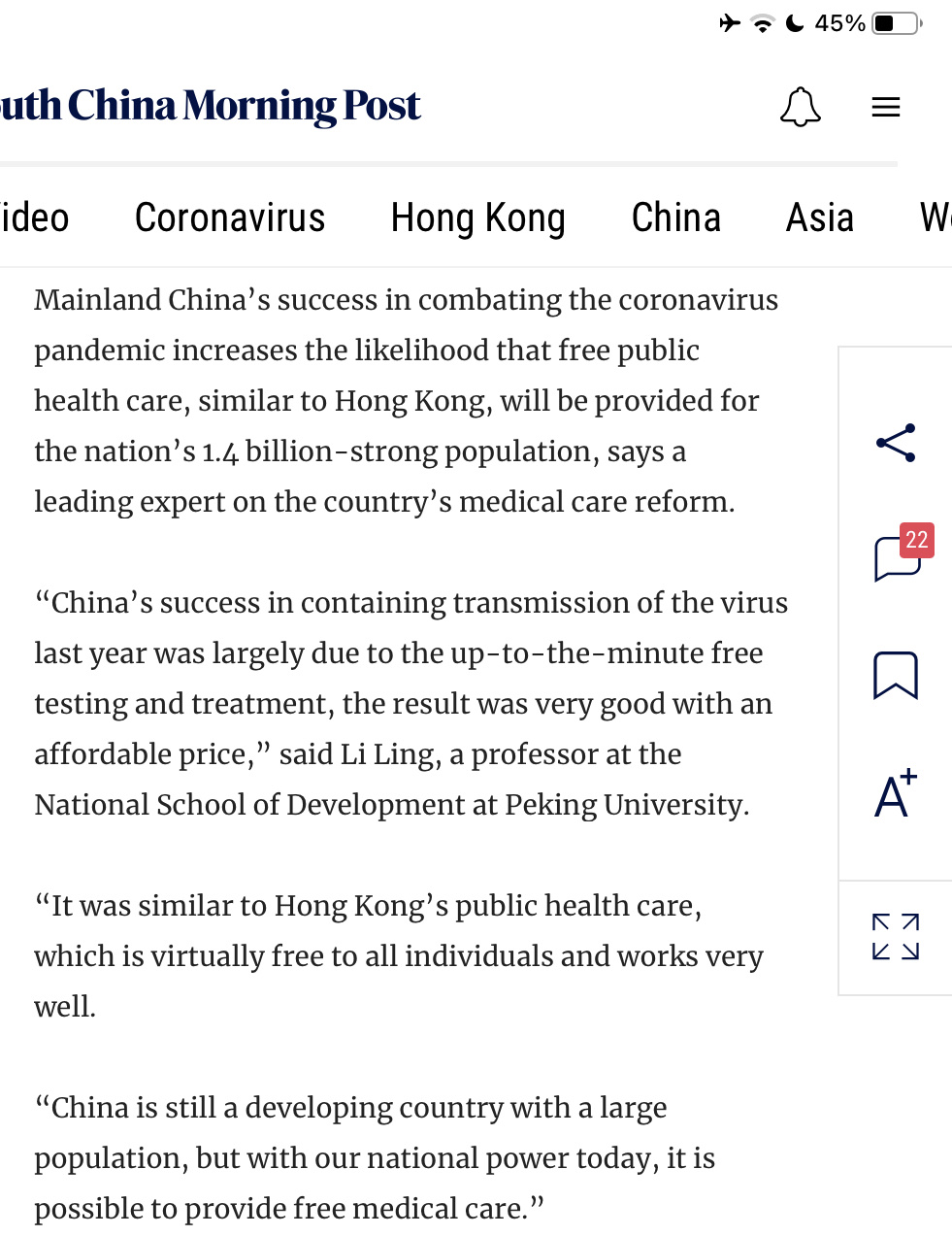Switch to the Coronavirus section
Screen dimensions: 952x1236
click(x=230, y=217)
